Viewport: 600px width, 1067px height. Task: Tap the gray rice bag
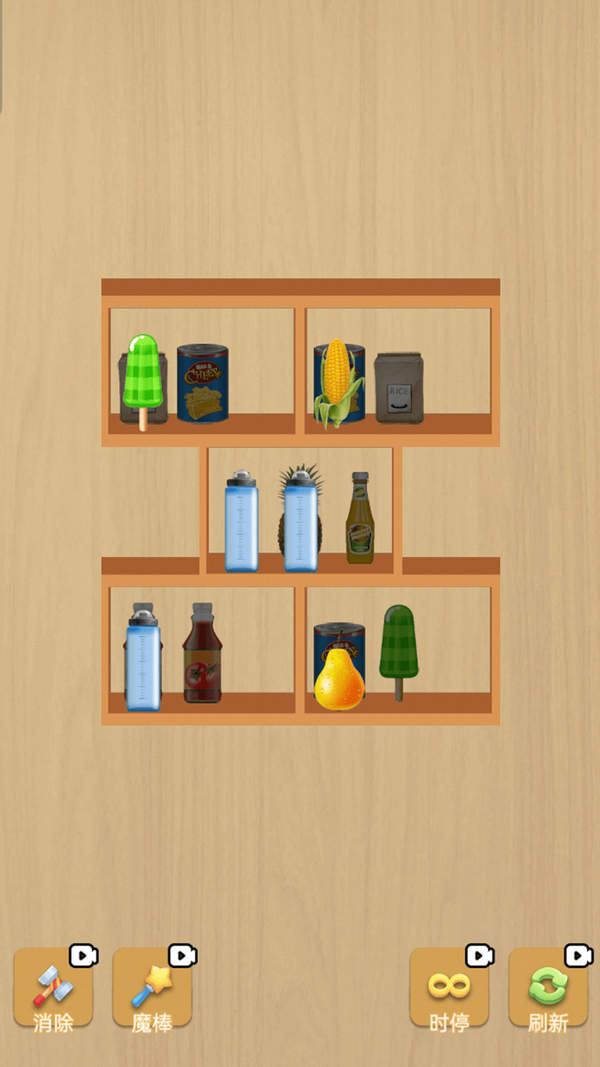click(399, 388)
